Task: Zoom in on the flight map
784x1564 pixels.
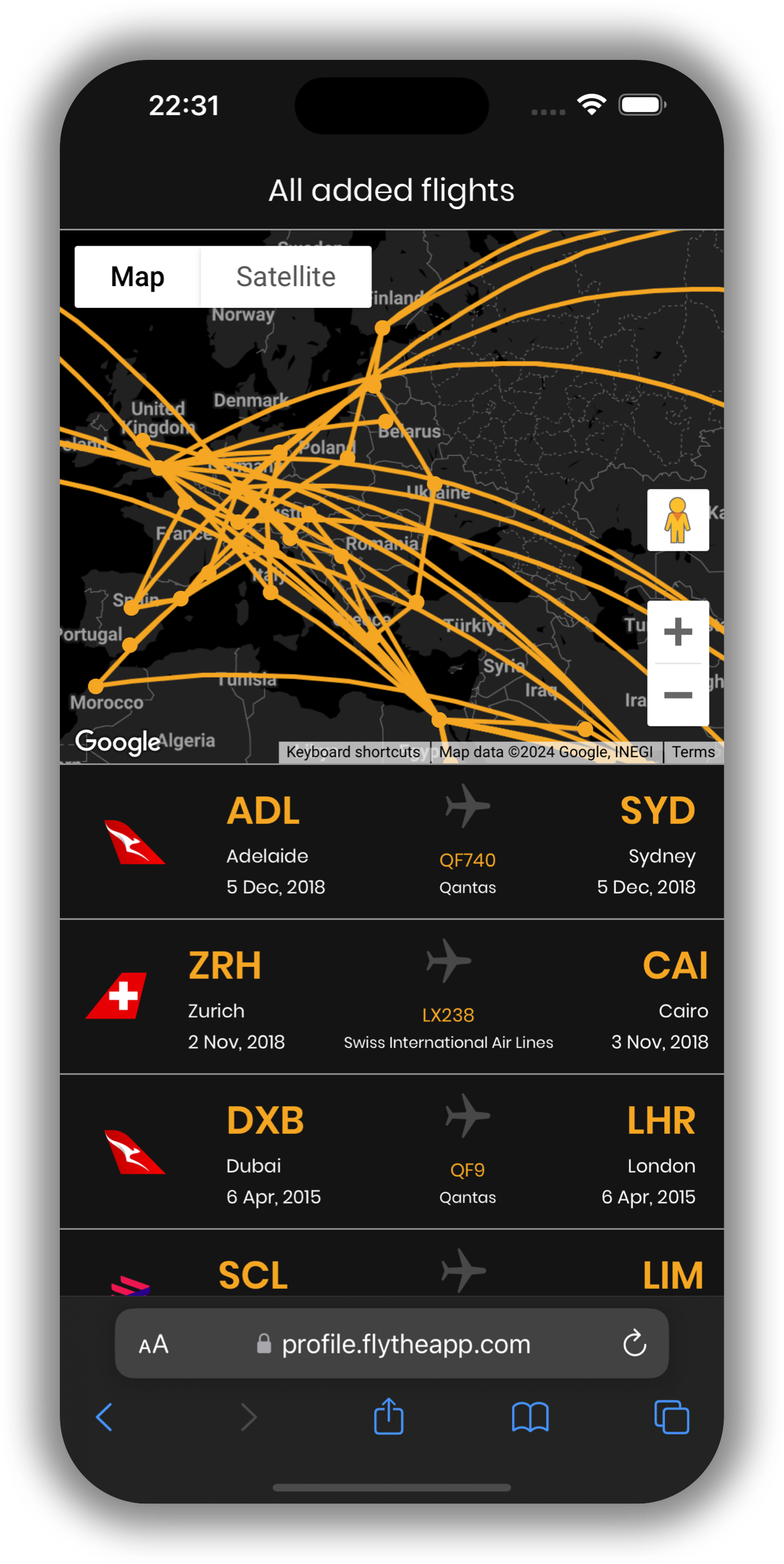Action: (x=678, y=631)
